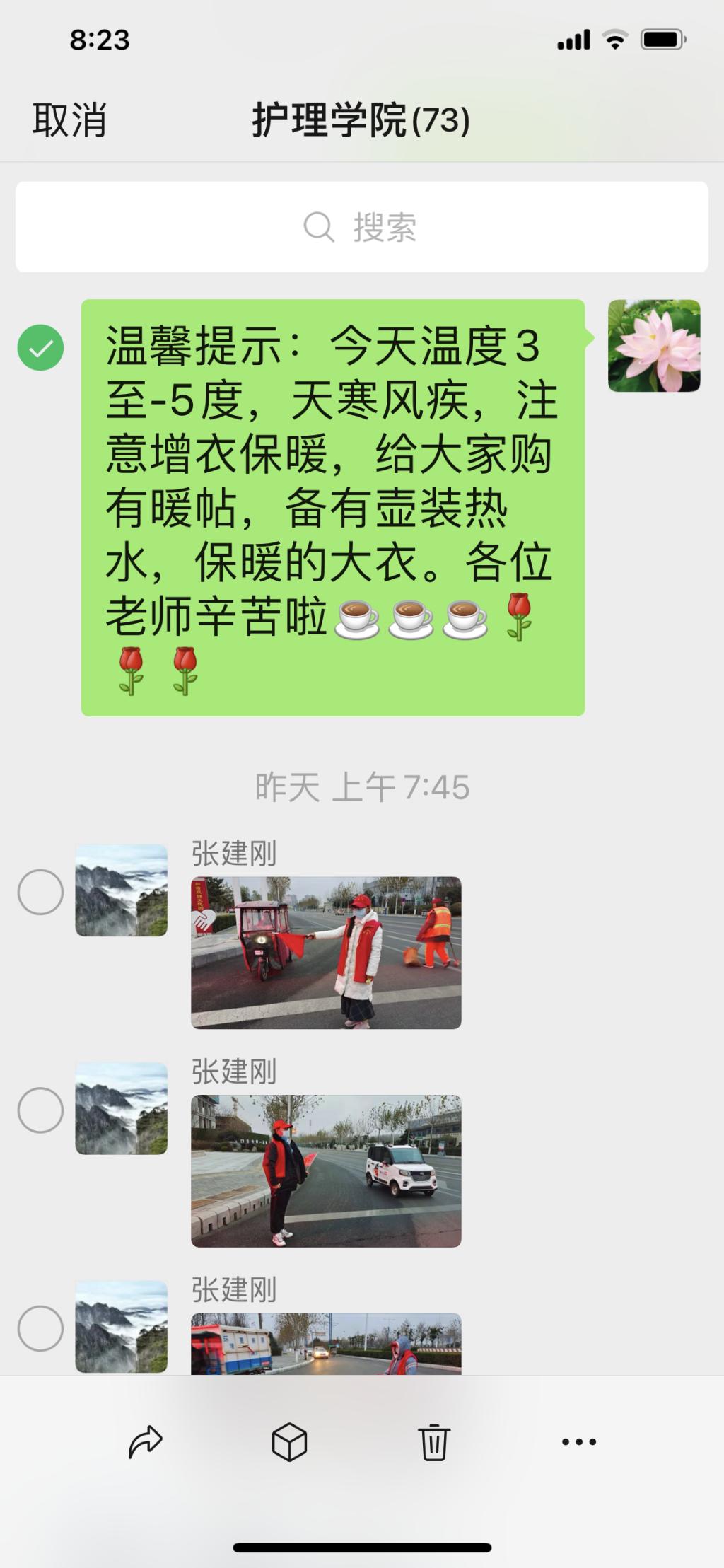Select the photo with red electric tricycle

point(40,892)
